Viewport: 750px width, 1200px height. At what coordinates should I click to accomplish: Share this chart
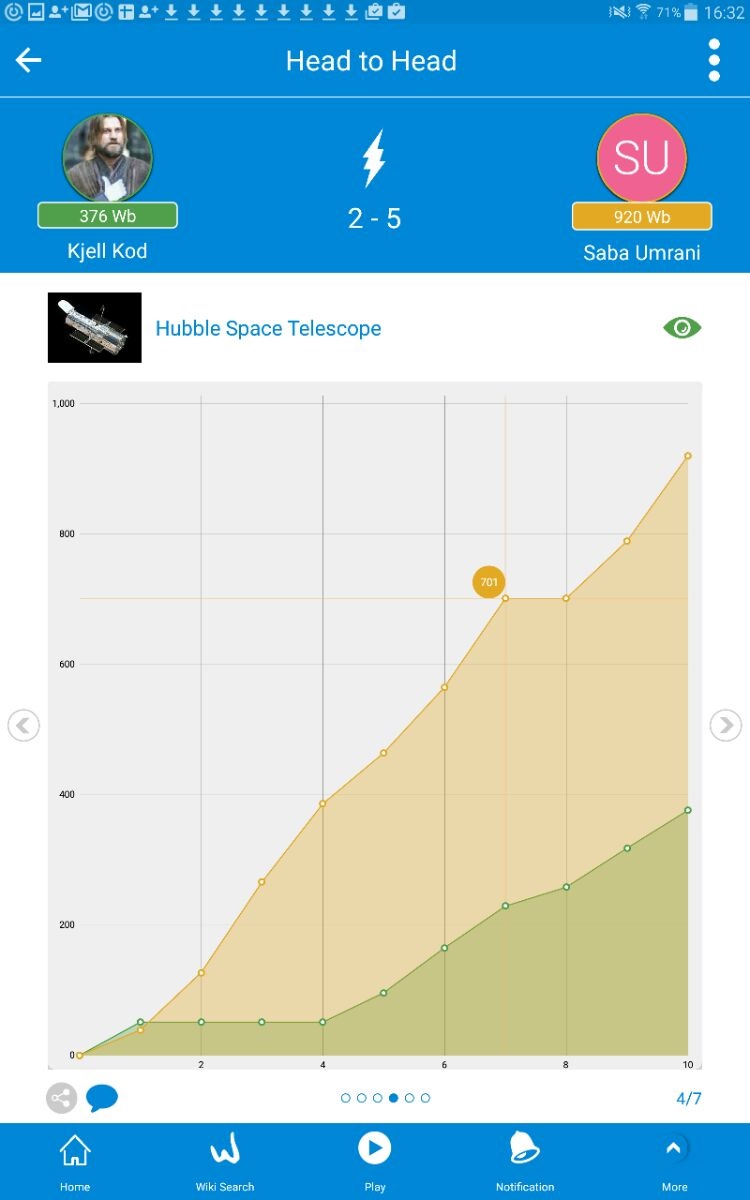pos(61,1098)
